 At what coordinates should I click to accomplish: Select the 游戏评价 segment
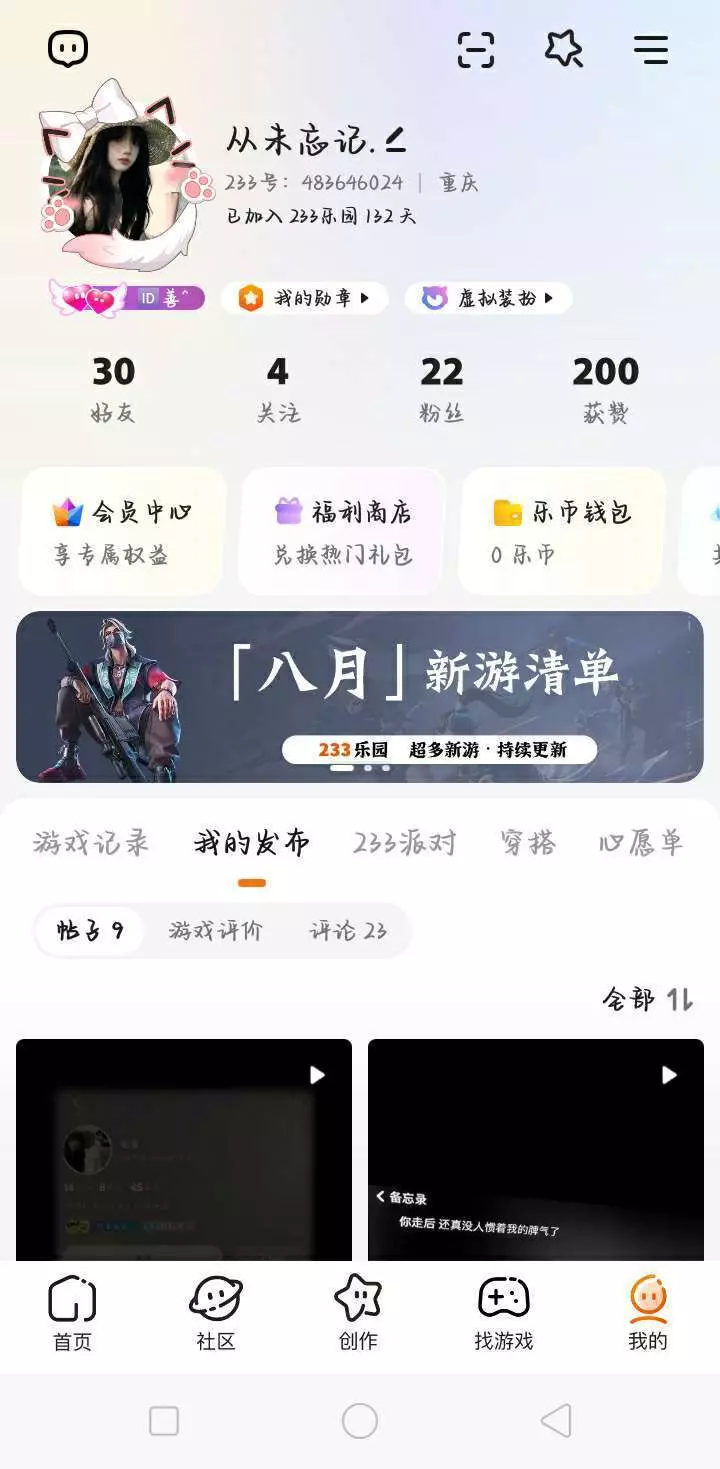(x=215, y=931)
